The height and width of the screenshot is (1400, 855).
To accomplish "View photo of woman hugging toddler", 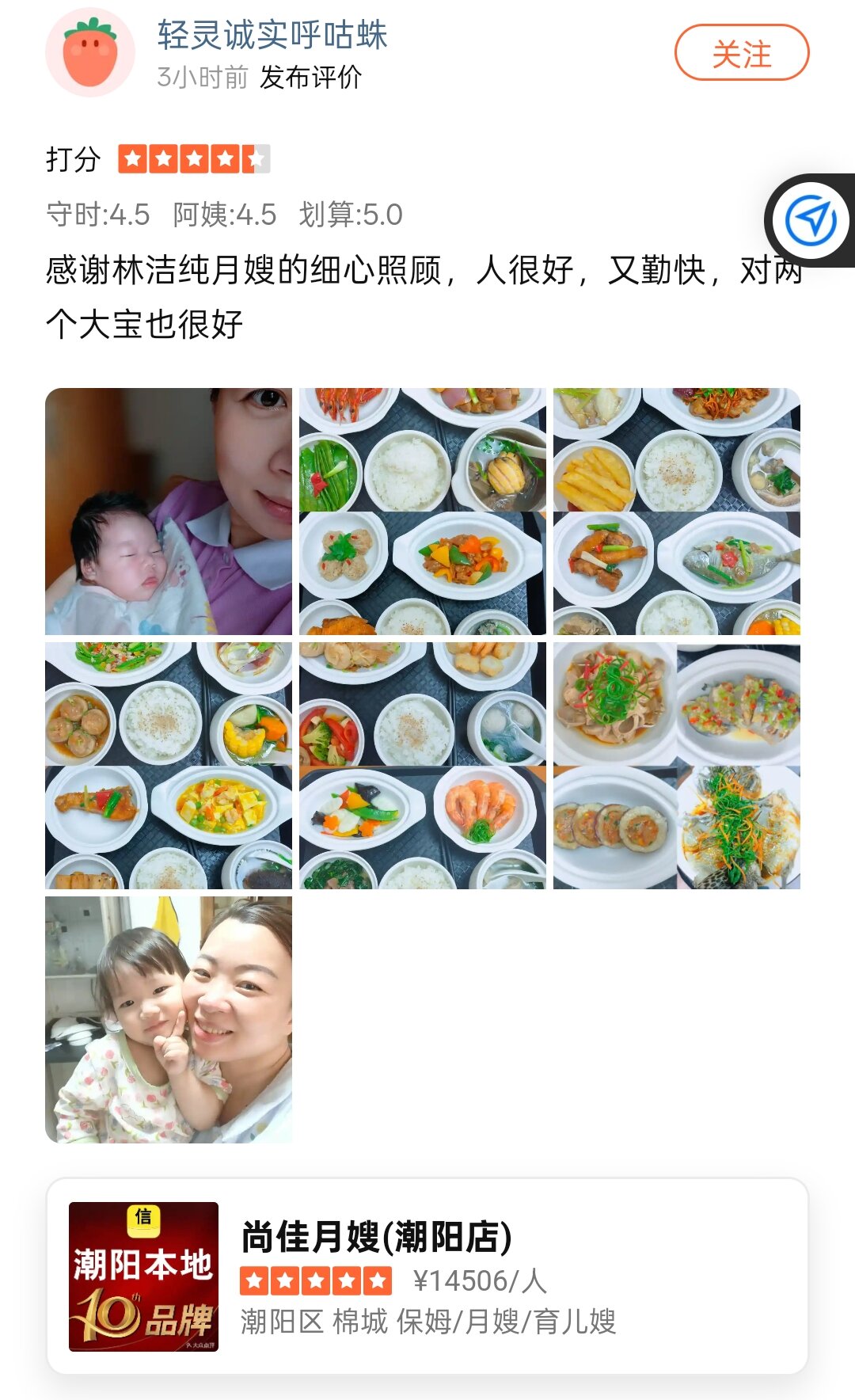I will pyautogui.click(x=169, y=1019).
